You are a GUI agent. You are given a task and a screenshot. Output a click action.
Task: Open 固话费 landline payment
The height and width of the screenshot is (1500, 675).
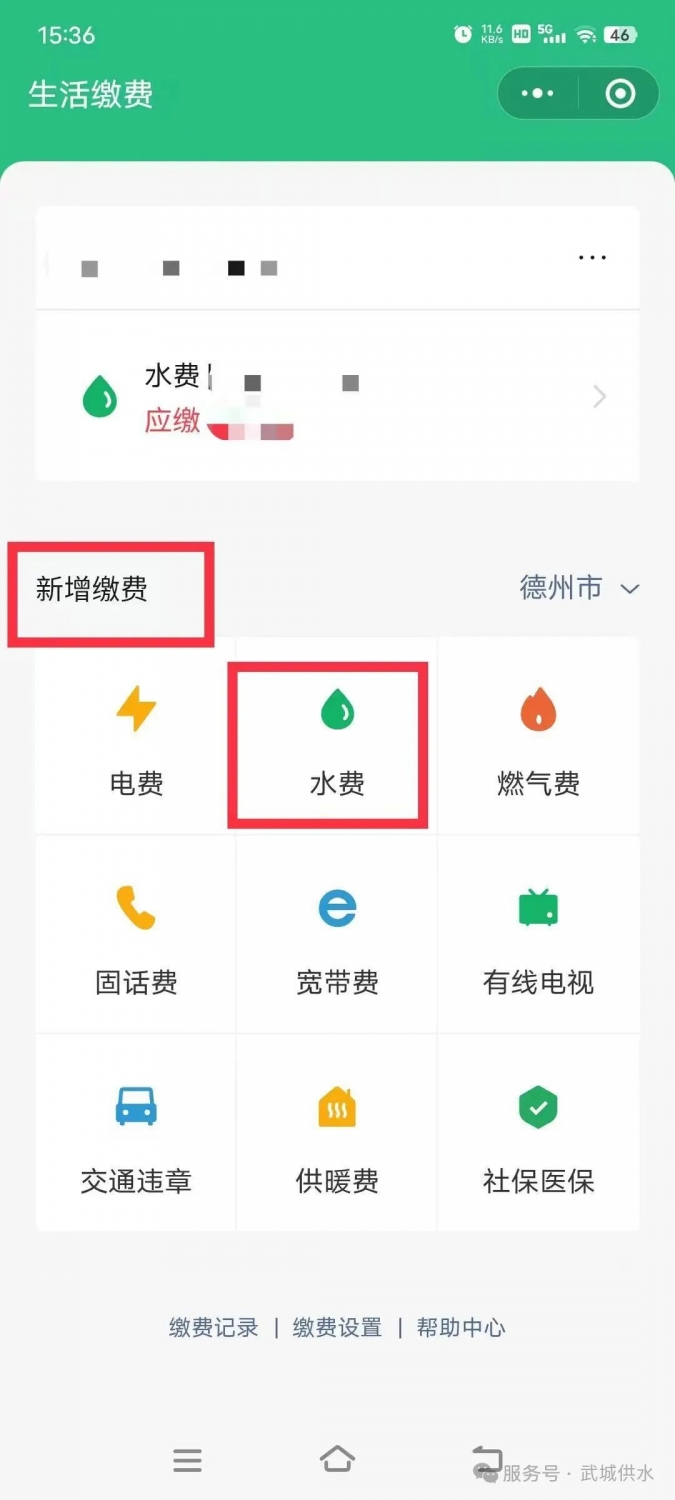click(136, 935)
